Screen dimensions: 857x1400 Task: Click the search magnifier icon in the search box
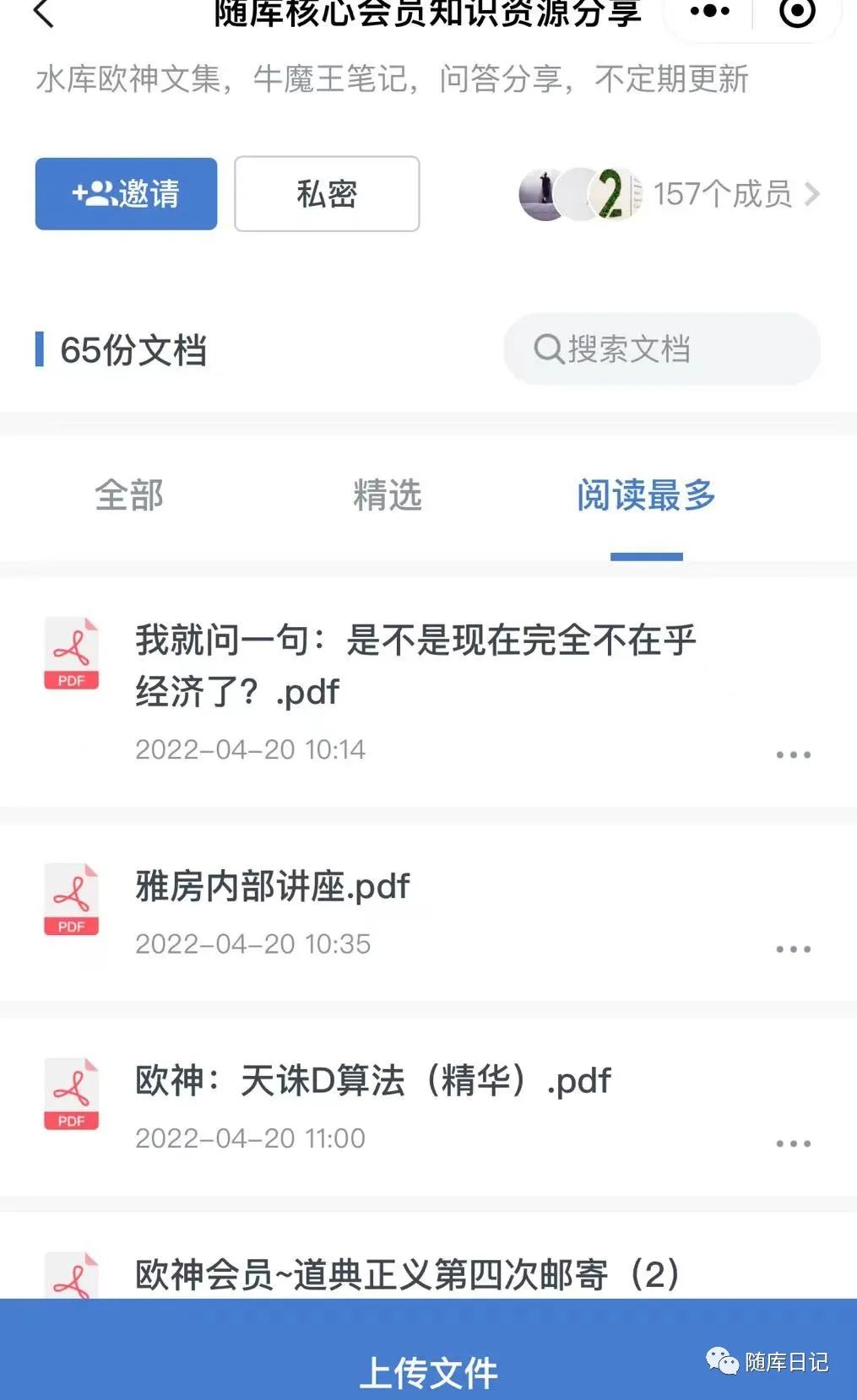(550, 349)
